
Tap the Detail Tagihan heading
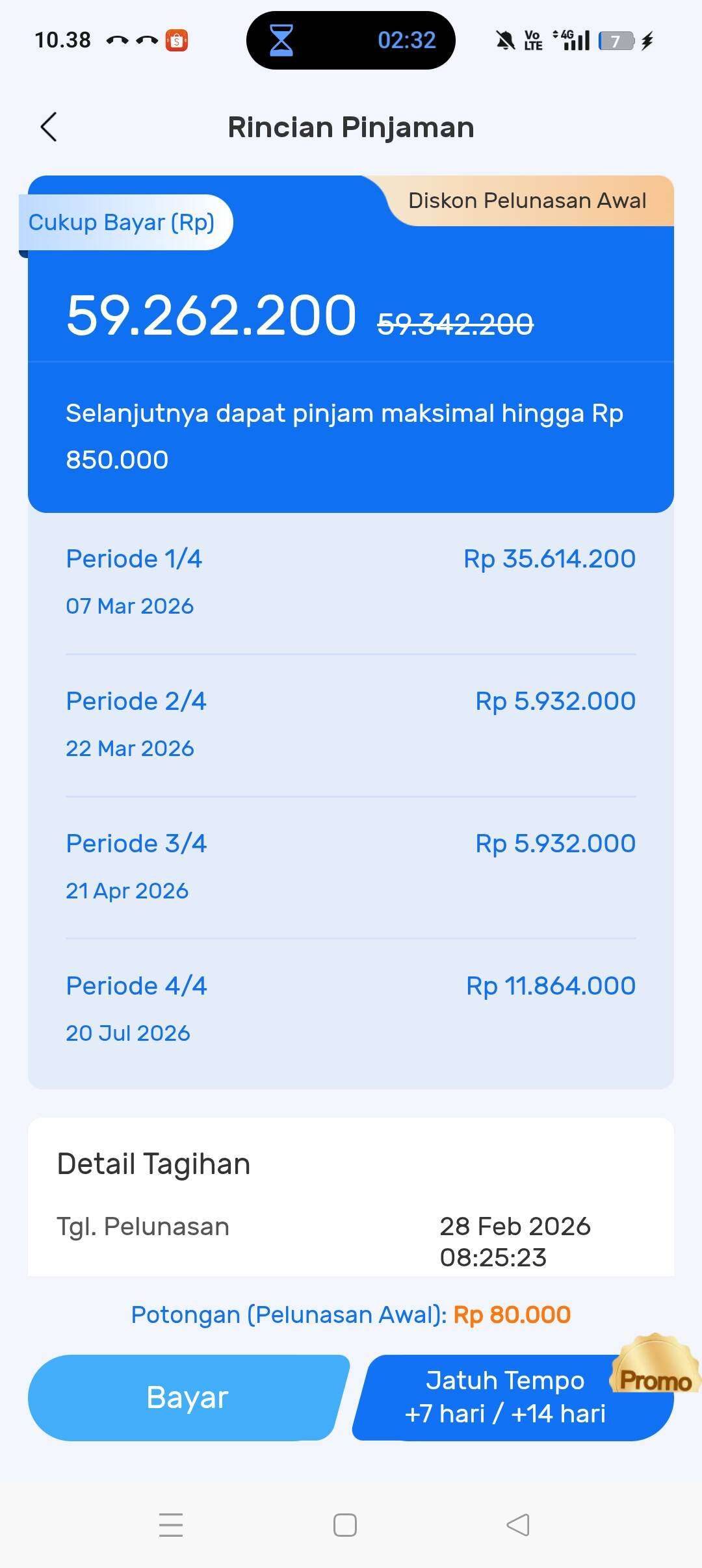[153, 1163]
